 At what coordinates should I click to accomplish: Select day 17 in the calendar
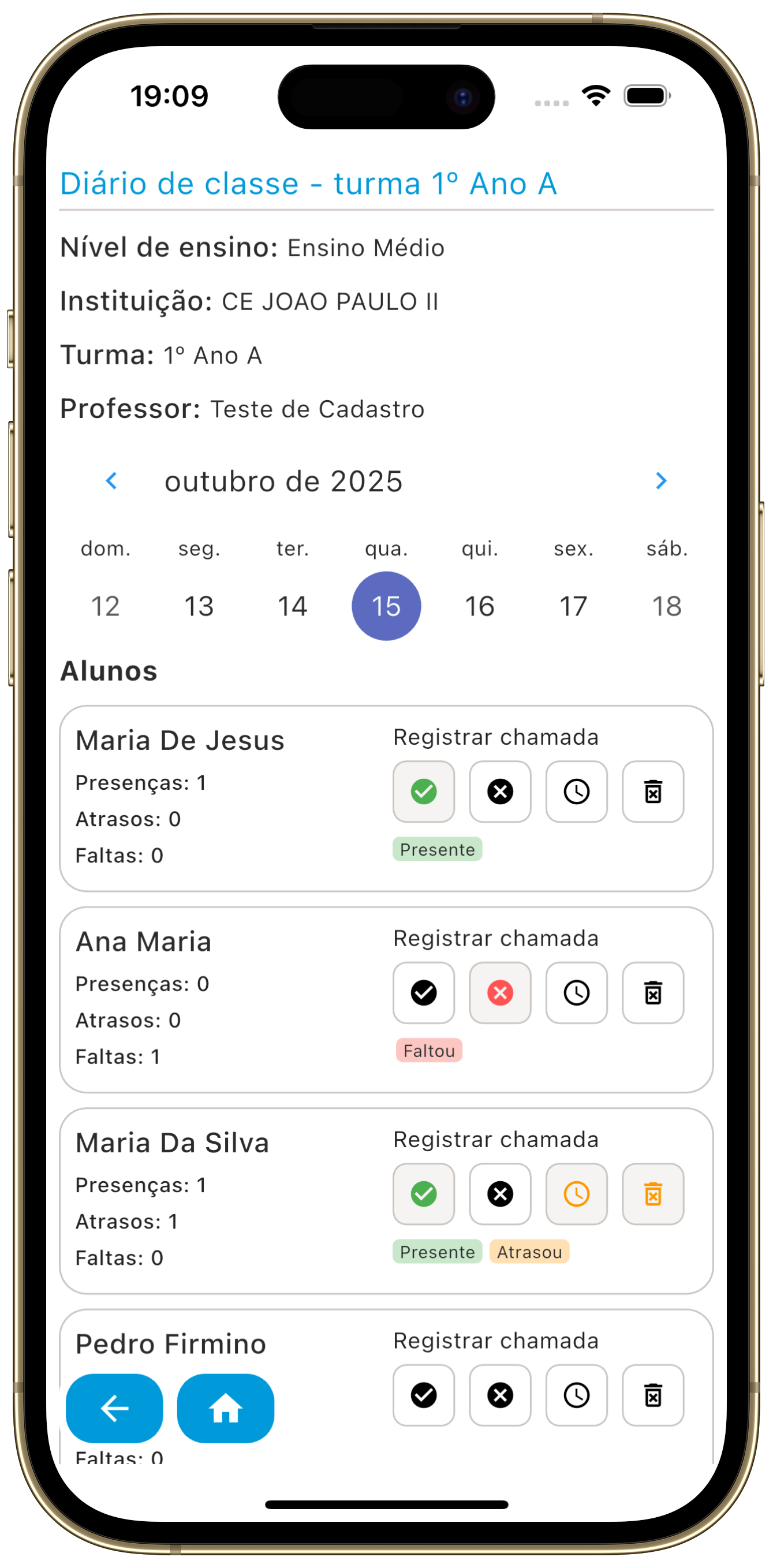click(x=573, y=606)
